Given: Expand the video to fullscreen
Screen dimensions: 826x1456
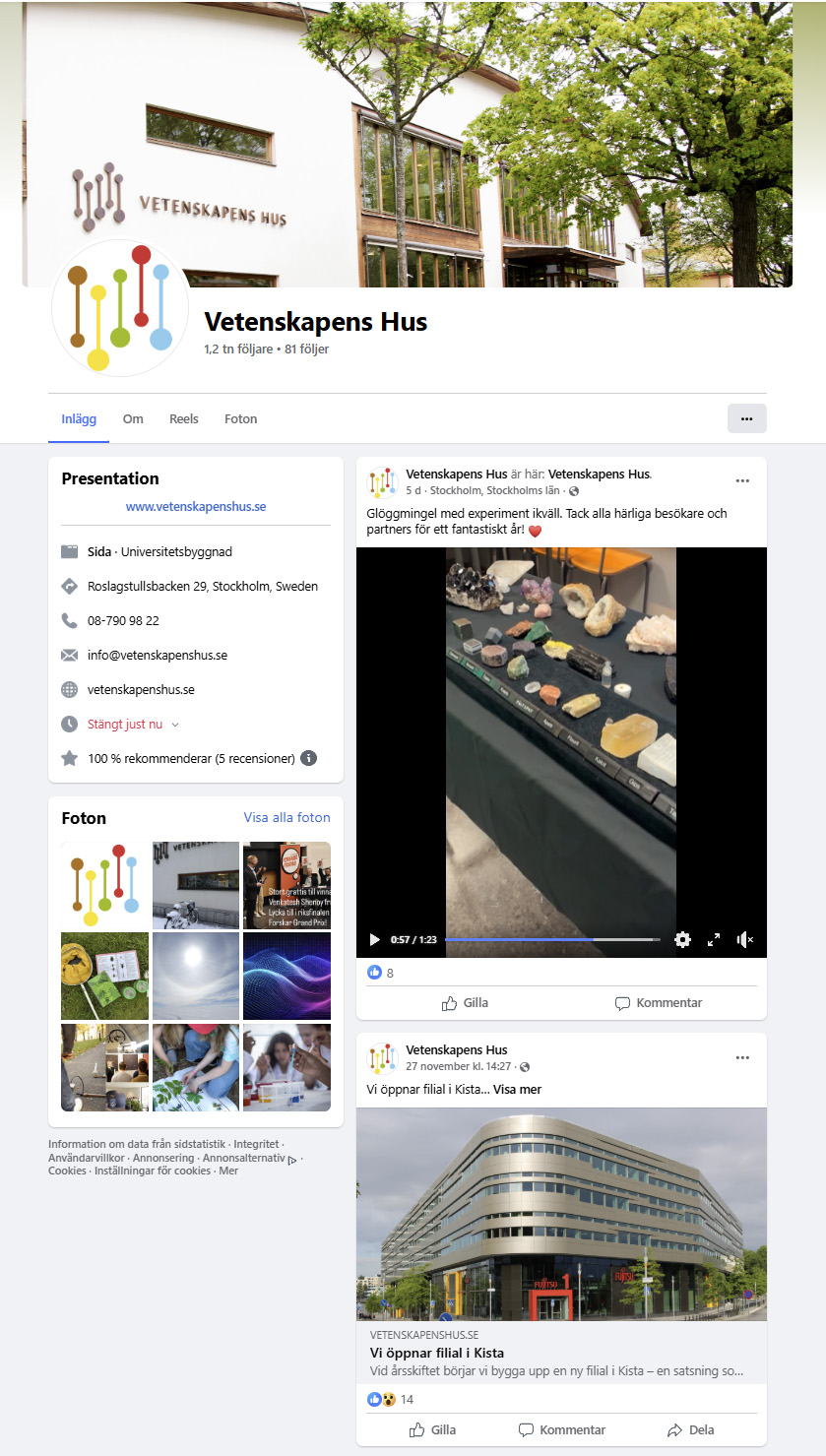Looking at the screenshot, I should point(714,939).
